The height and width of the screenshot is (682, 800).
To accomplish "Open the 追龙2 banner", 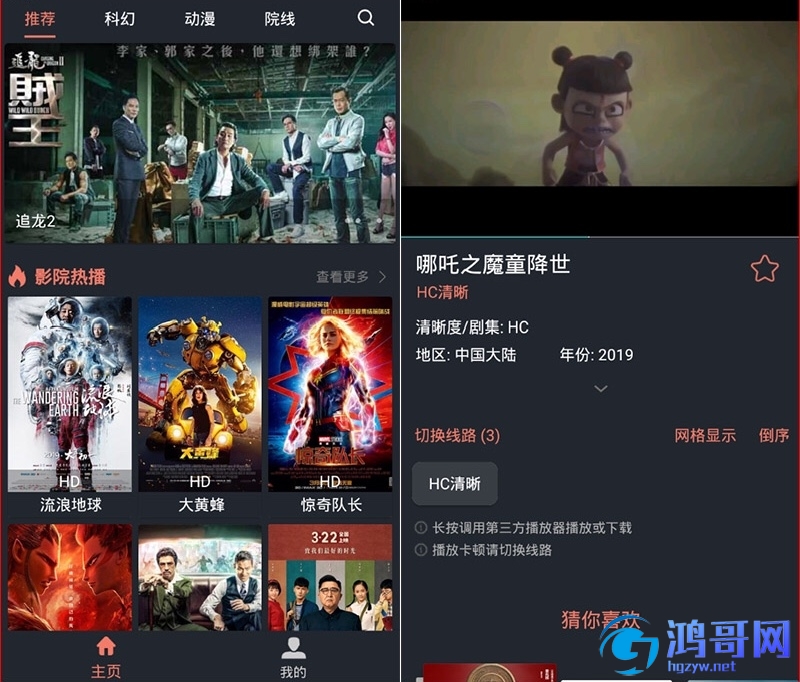I will click(x=200, y=142).
